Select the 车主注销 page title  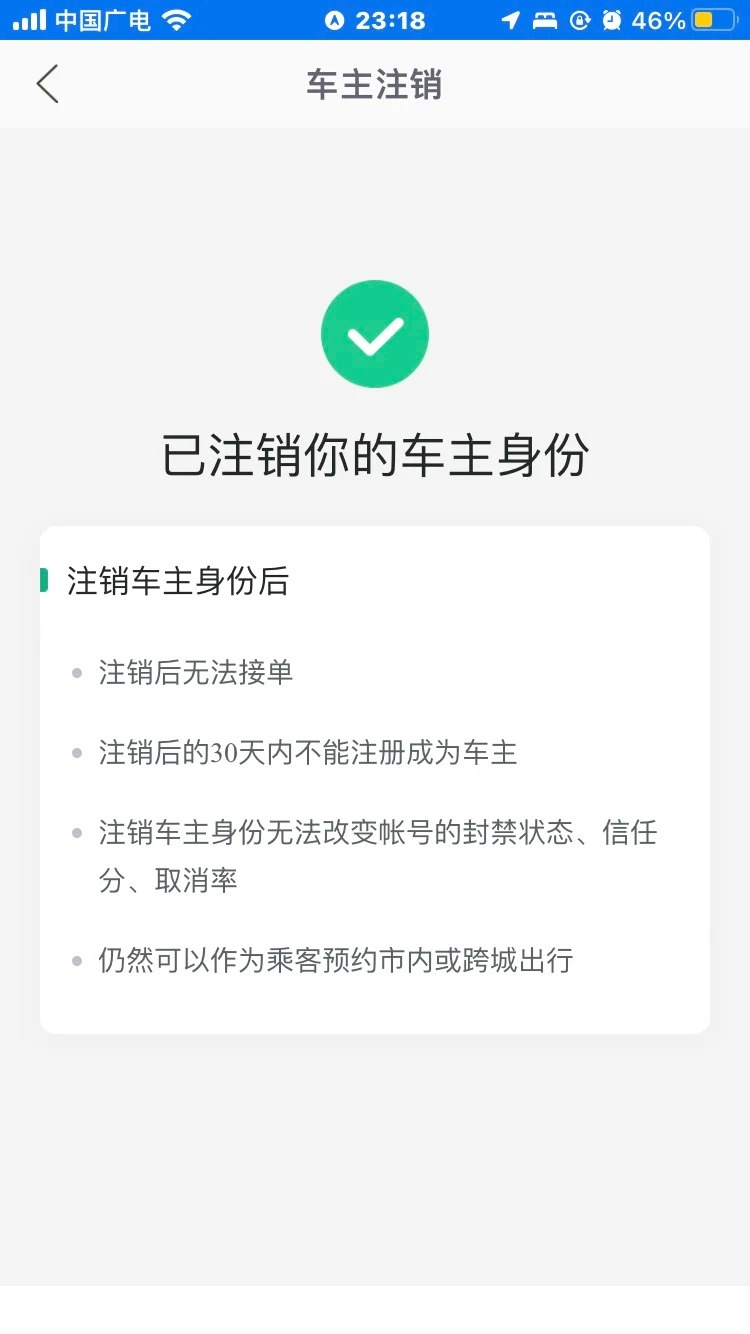click(375, 84)
